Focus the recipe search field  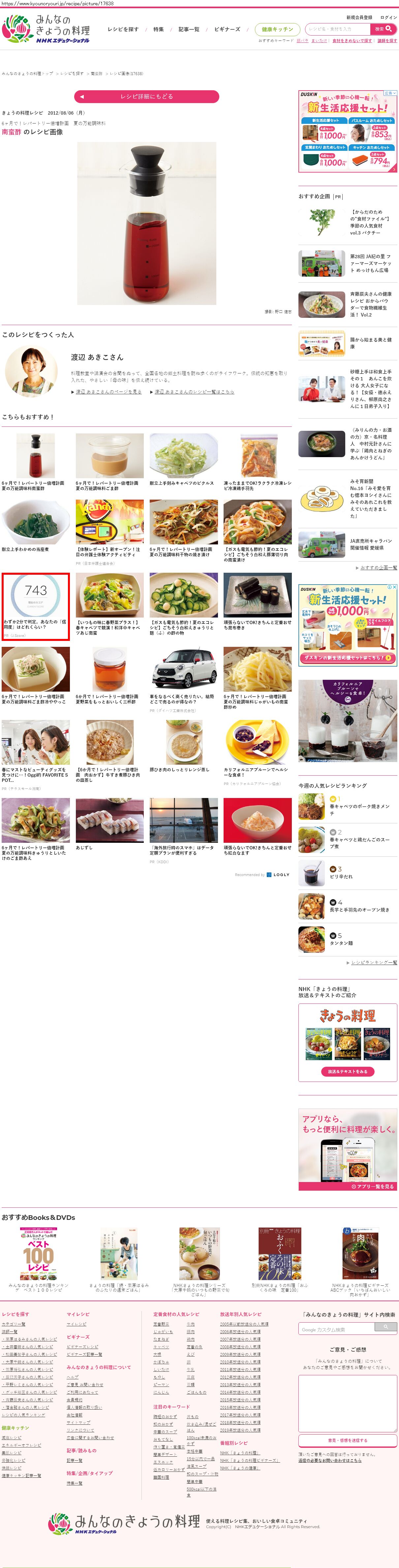click(337, 29)
